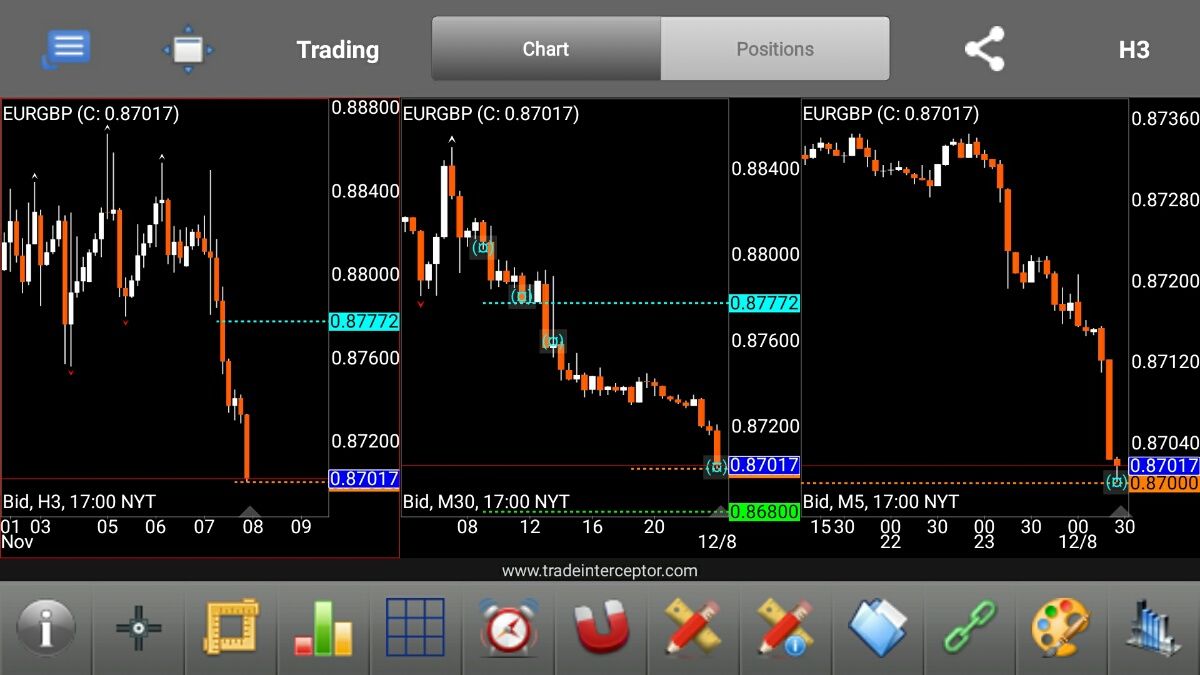The height and width of the screenshot is (675, 1200).
Task: Tap the blue folders icon
Action: pyautogui.click(x=877, y=628)
